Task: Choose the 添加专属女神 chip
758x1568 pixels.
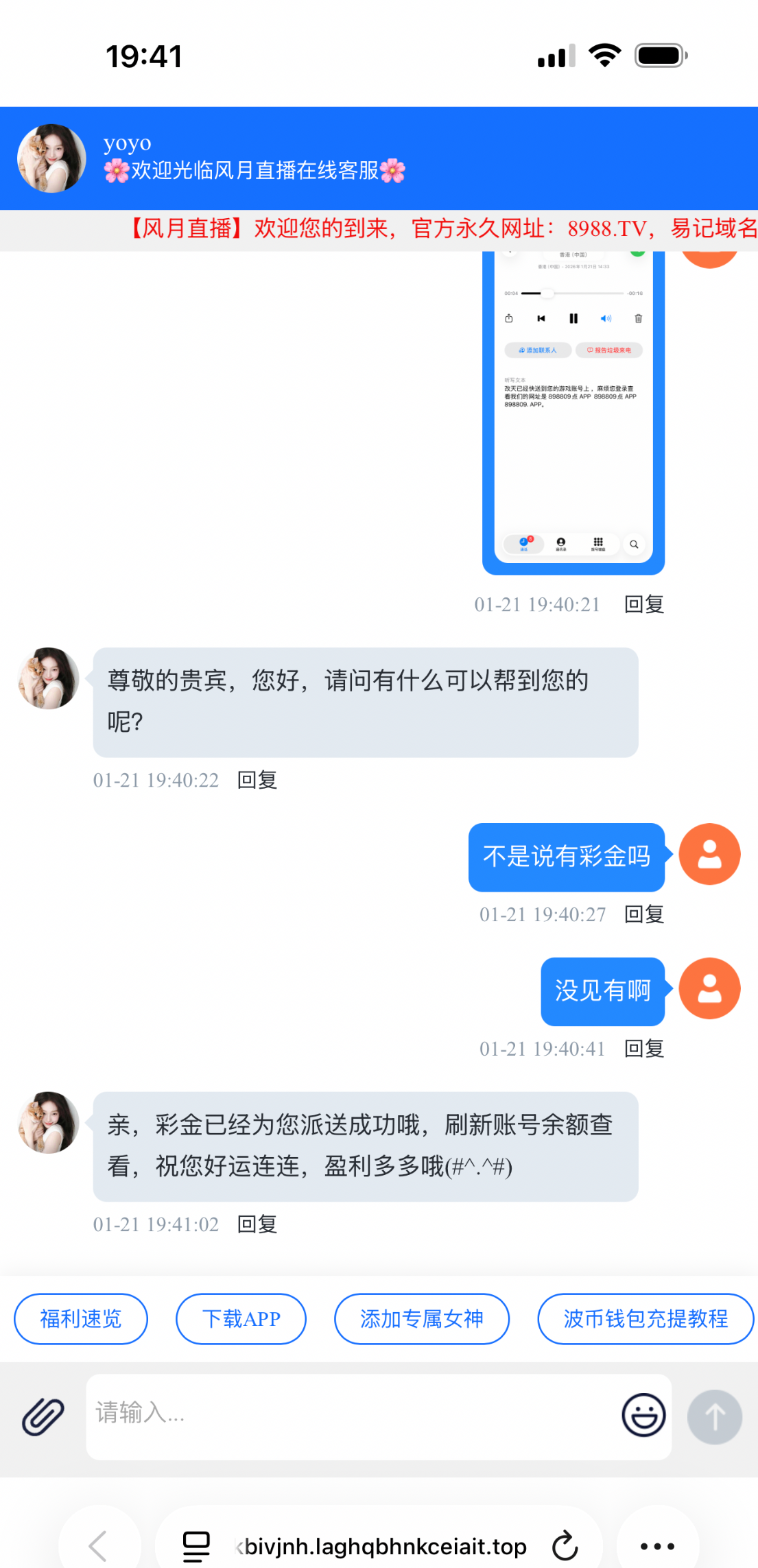Action: 421,1318
